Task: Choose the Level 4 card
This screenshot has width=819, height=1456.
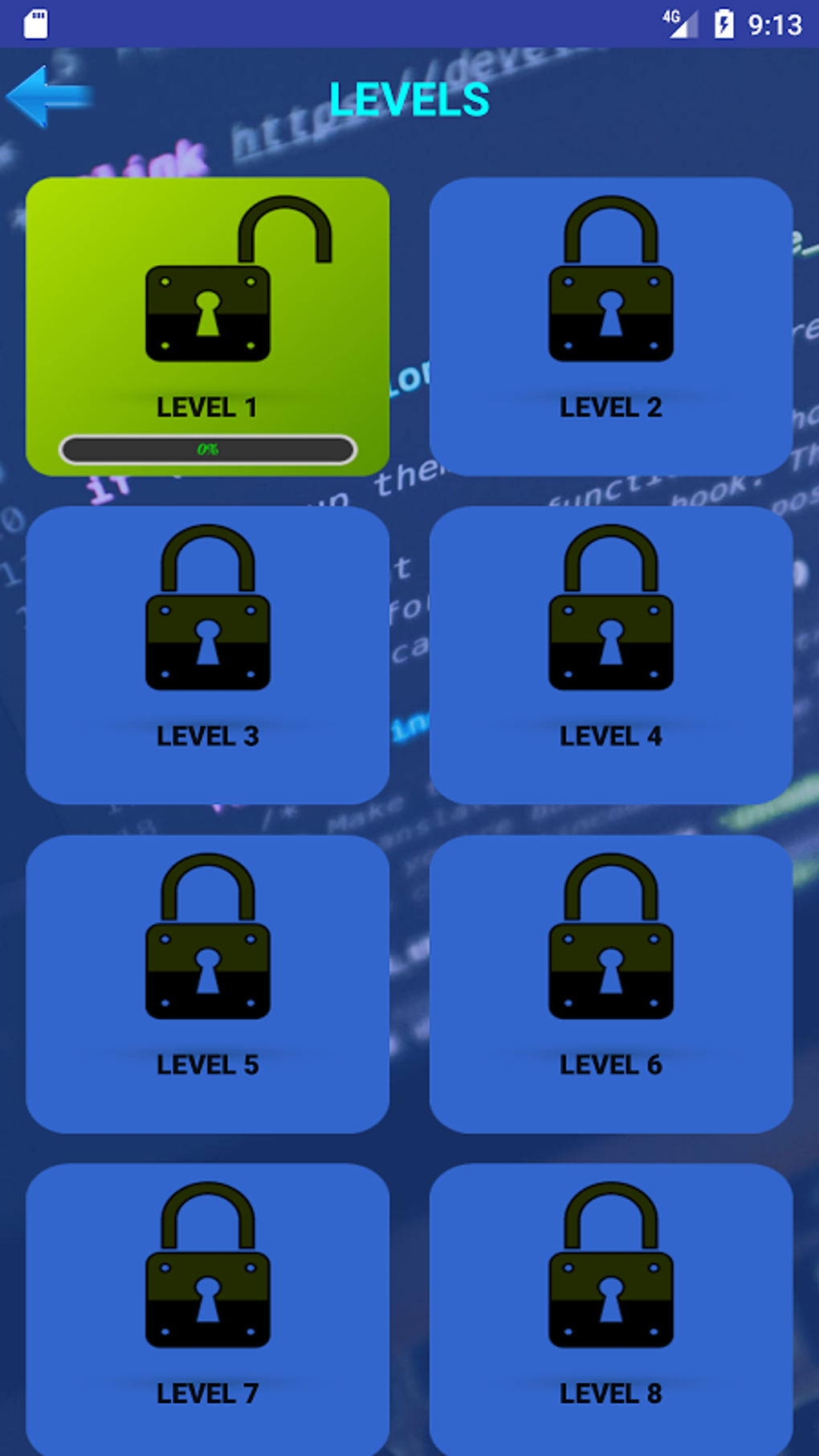Action: coord(610,655)
